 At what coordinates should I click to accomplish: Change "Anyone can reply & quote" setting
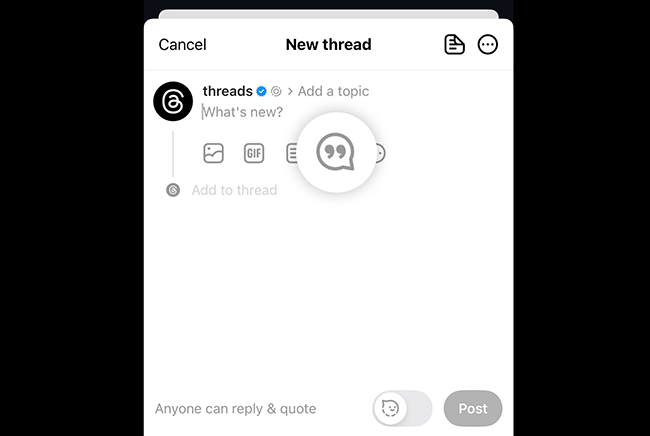tap(235, 408)
